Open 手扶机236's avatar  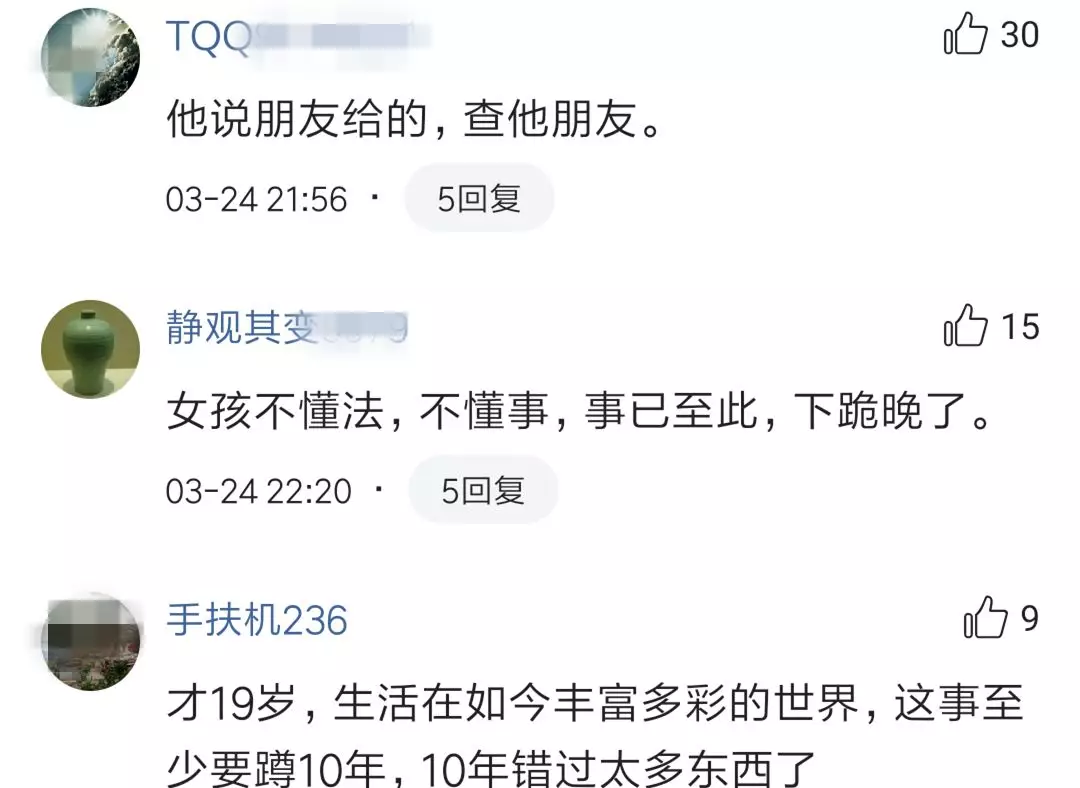point(90,641)
